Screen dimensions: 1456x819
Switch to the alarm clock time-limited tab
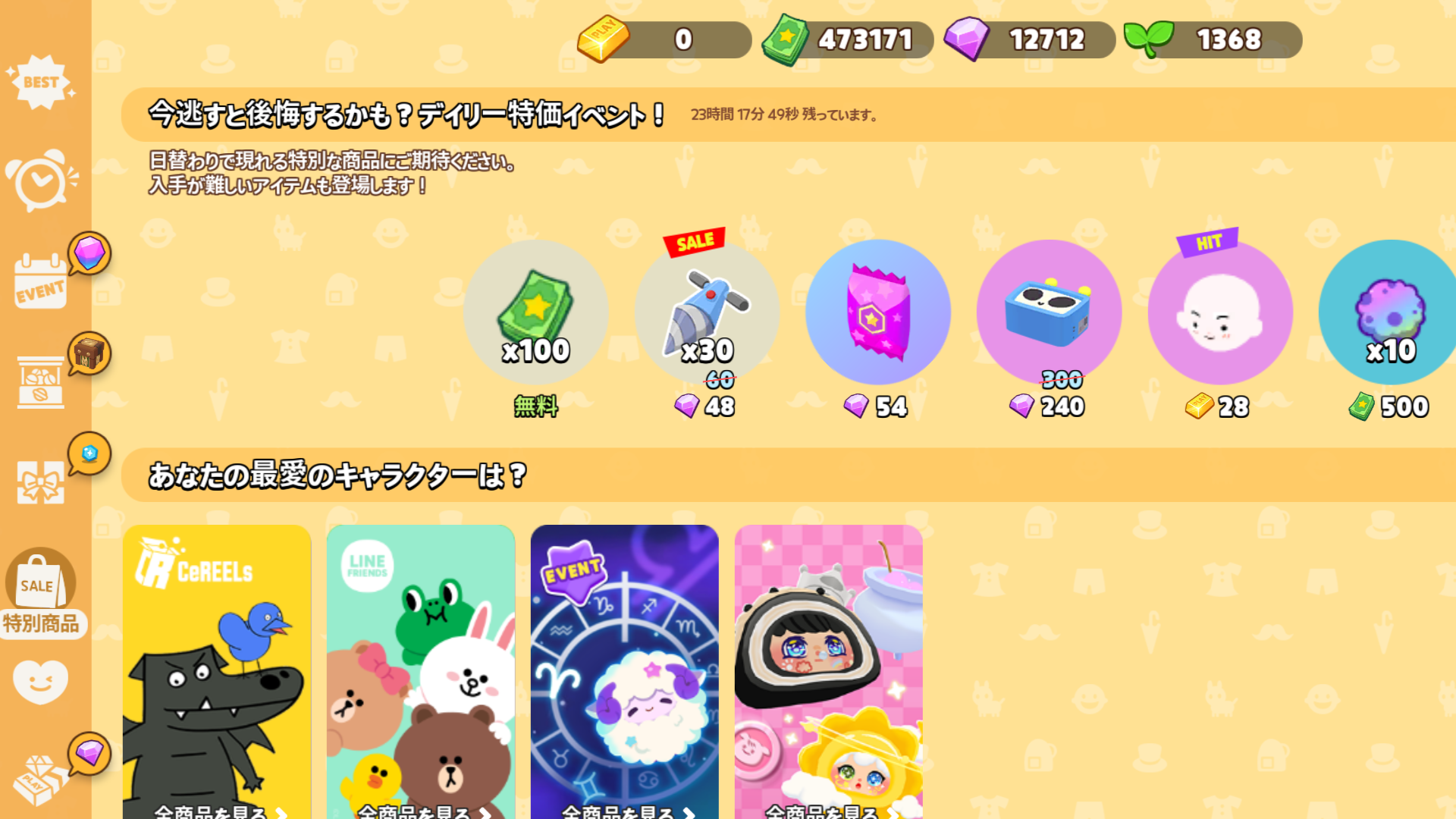click(41, 180)
